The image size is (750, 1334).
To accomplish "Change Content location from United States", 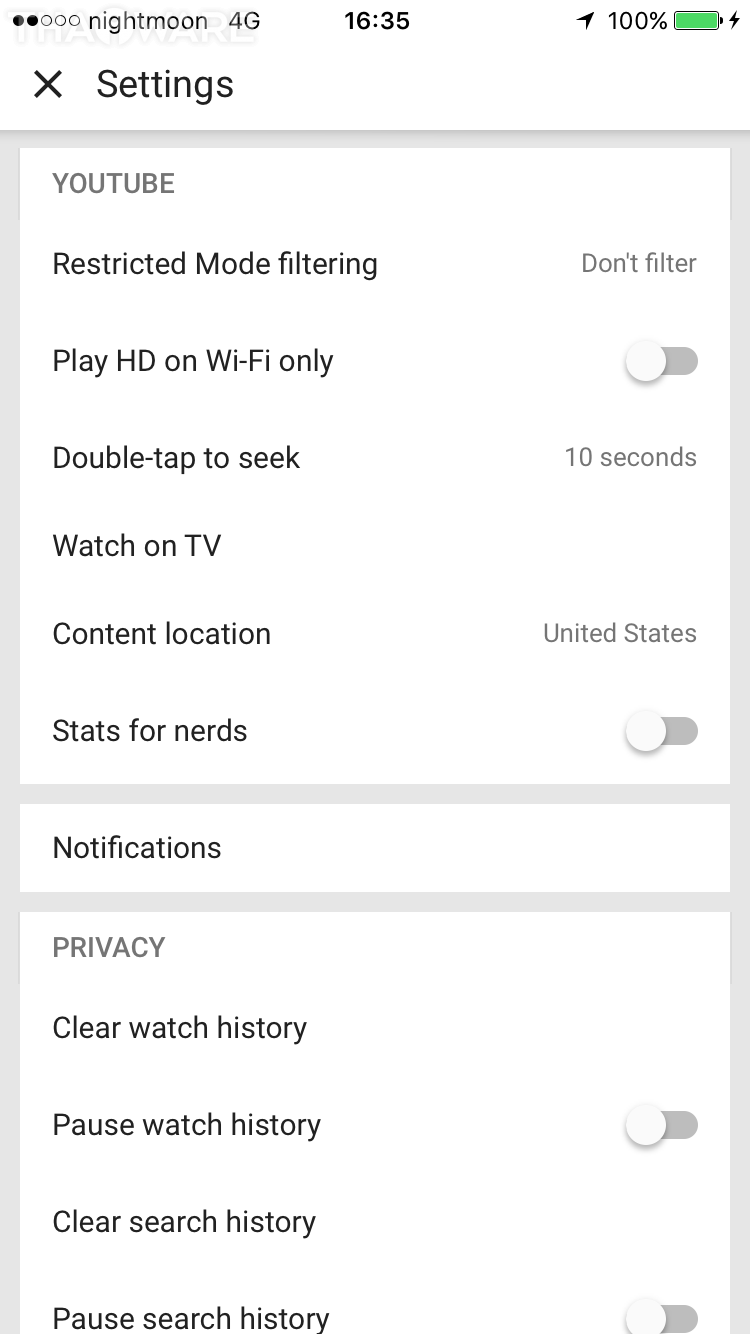I will 374,634.
